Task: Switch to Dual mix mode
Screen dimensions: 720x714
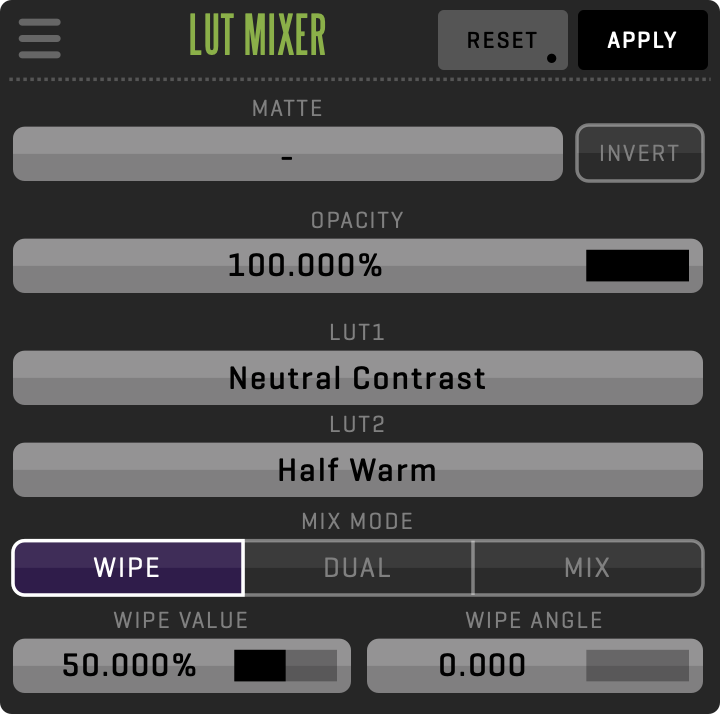Action: click(x=357, y=568)
